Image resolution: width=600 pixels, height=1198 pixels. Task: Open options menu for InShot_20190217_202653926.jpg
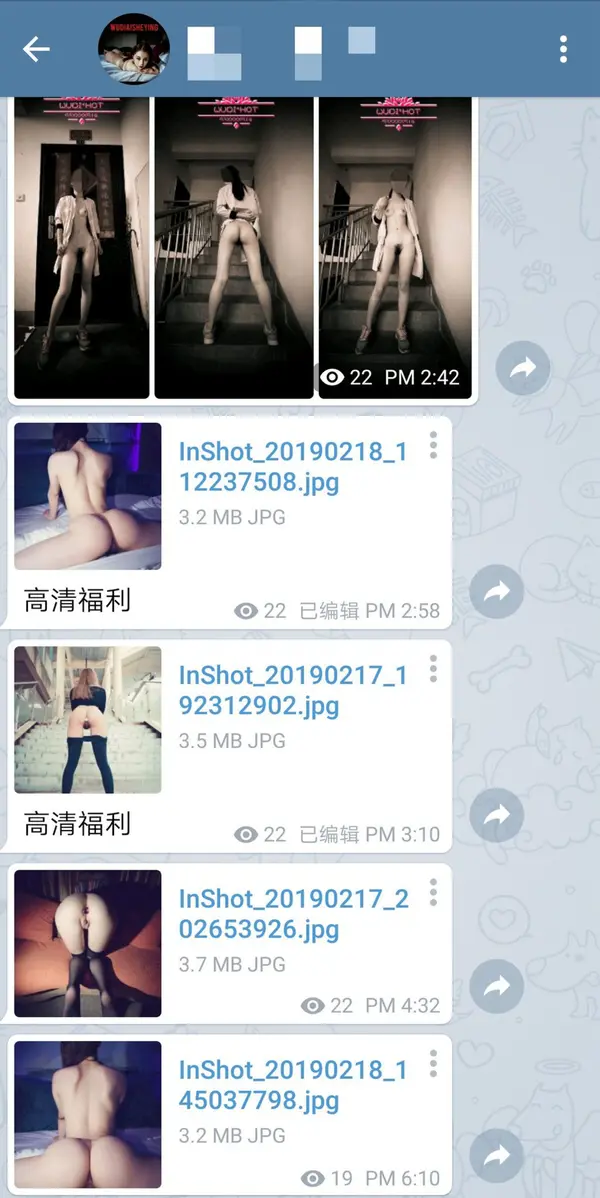[x=433, y=892]
